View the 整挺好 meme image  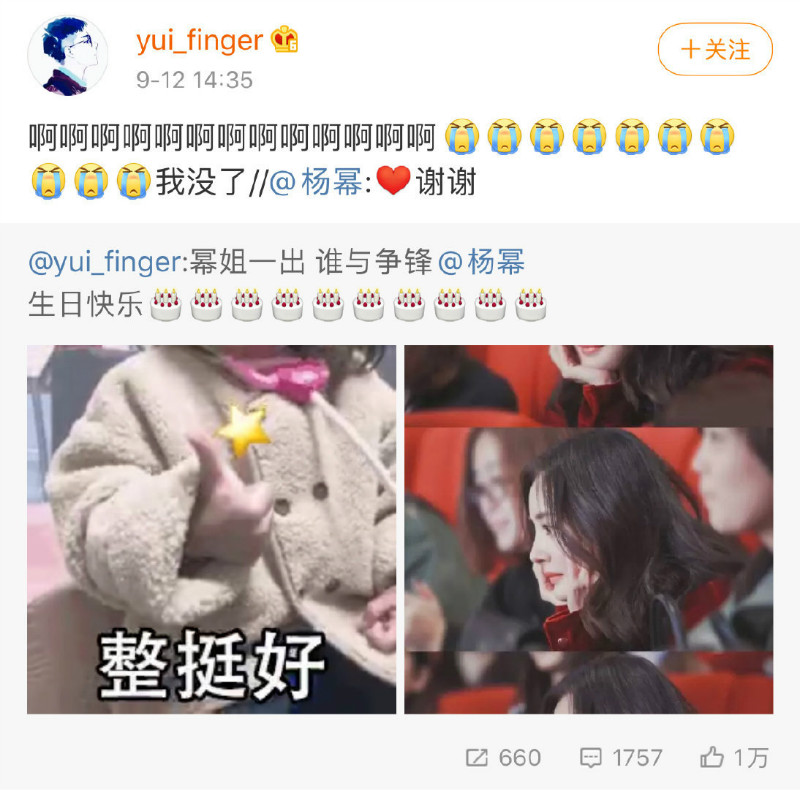pos(211,529)
